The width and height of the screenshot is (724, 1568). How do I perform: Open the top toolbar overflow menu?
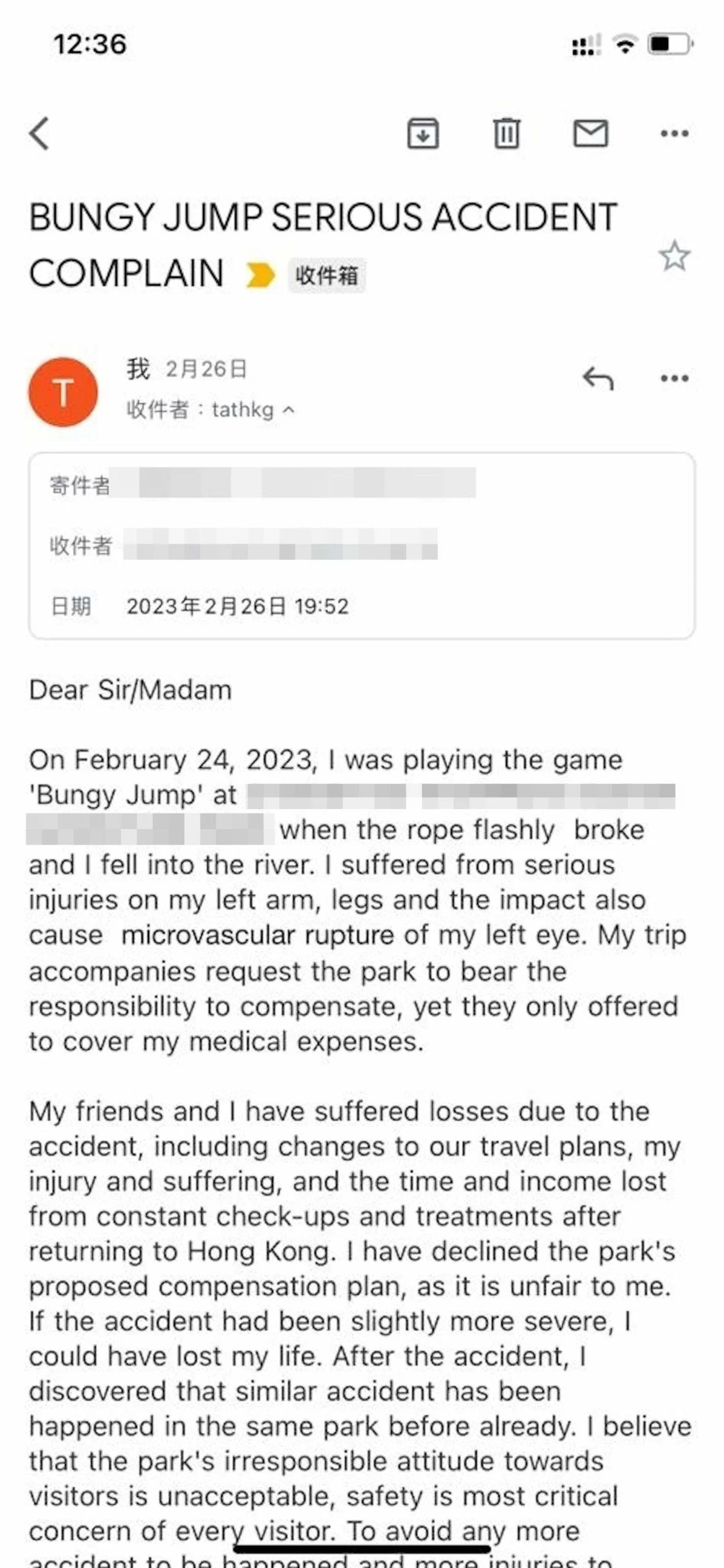(674, 134)
